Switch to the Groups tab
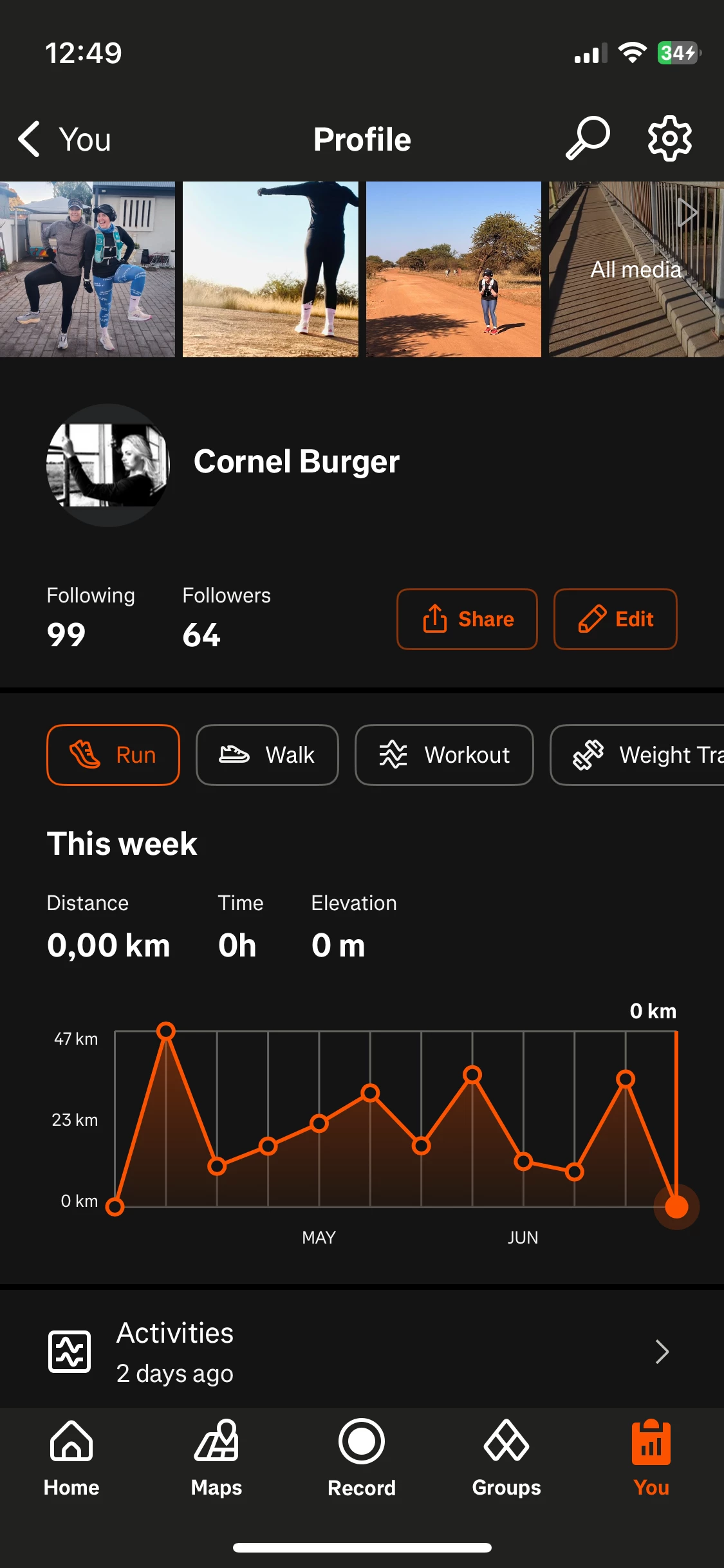724x1568 pixels. [x=506, y=1459]
